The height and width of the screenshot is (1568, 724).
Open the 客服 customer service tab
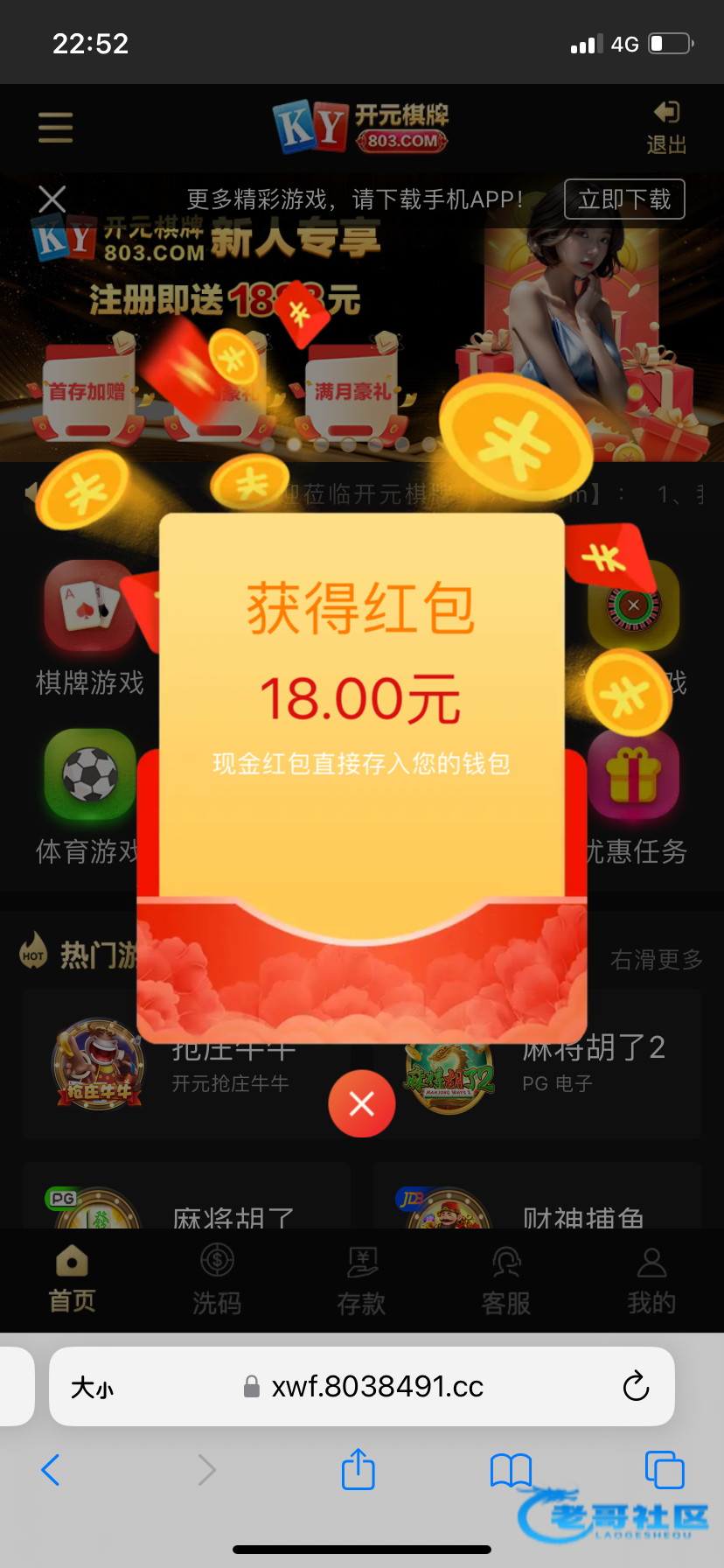tap(506, 1280)
